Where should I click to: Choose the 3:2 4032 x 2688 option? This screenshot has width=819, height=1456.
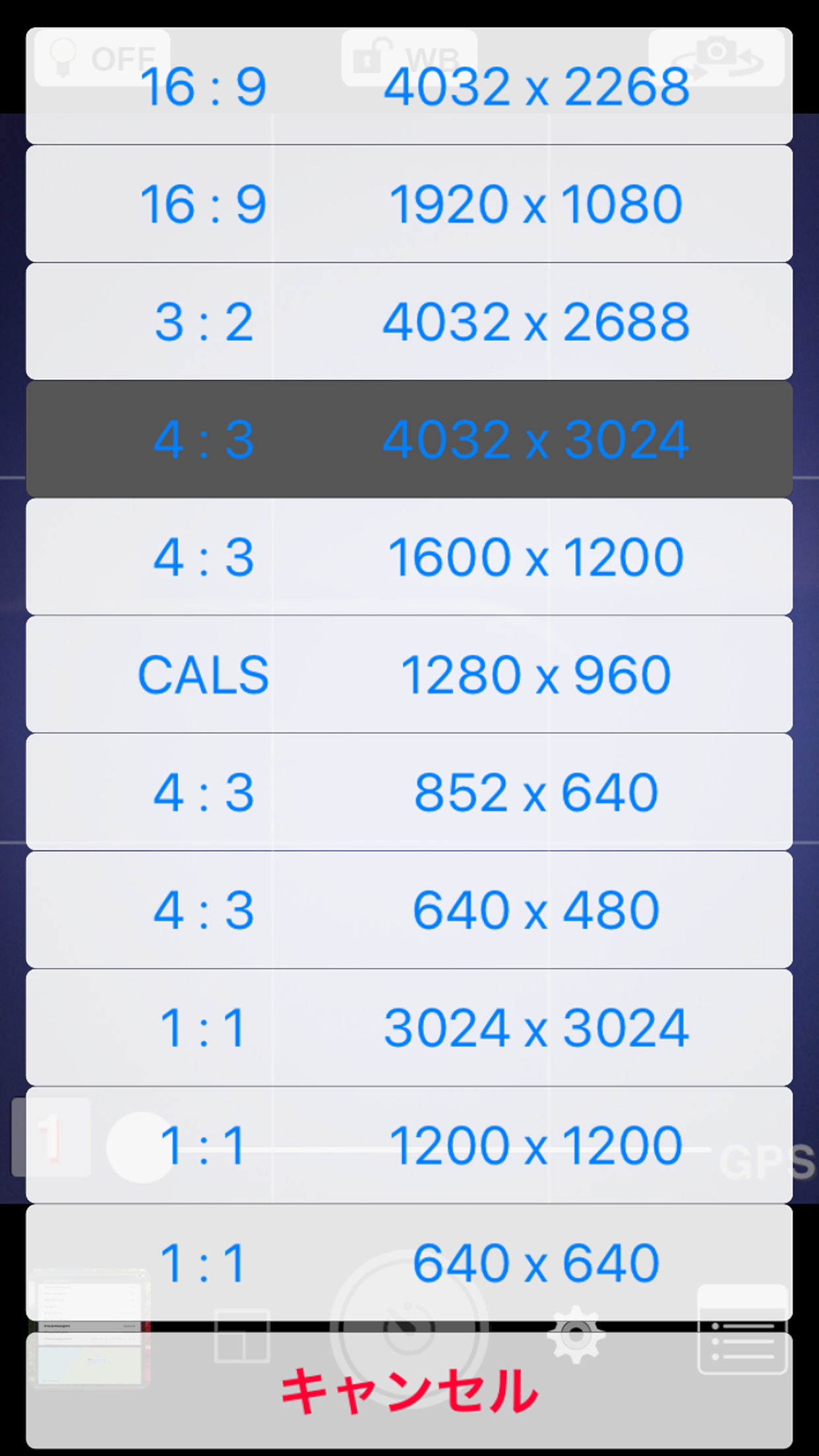(409, 321)
